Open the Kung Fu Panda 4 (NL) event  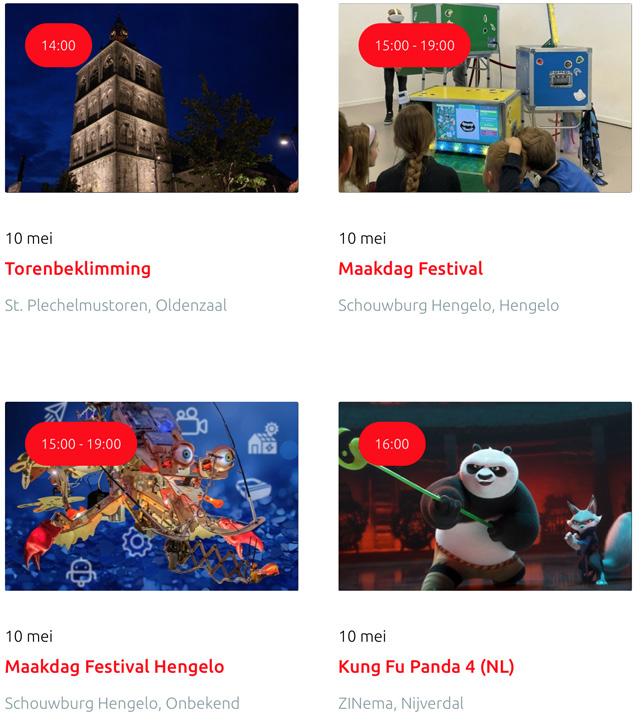tap(426, 667)
